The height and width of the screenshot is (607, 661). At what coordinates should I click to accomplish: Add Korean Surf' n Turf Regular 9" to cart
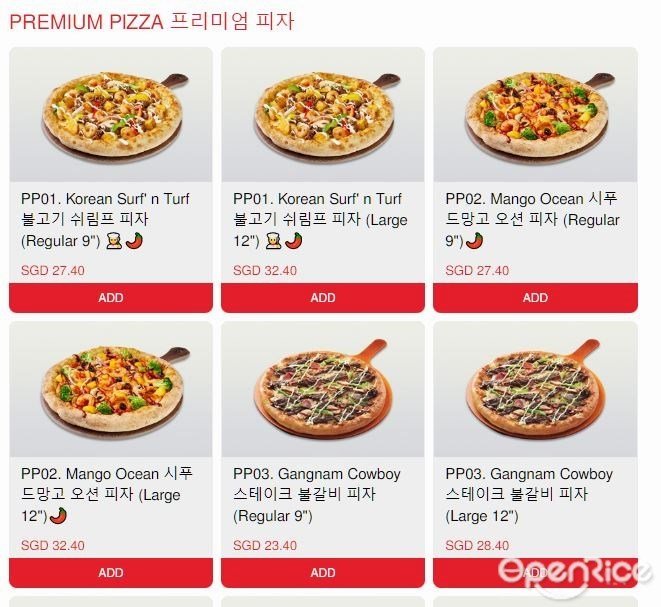point(111,297)
